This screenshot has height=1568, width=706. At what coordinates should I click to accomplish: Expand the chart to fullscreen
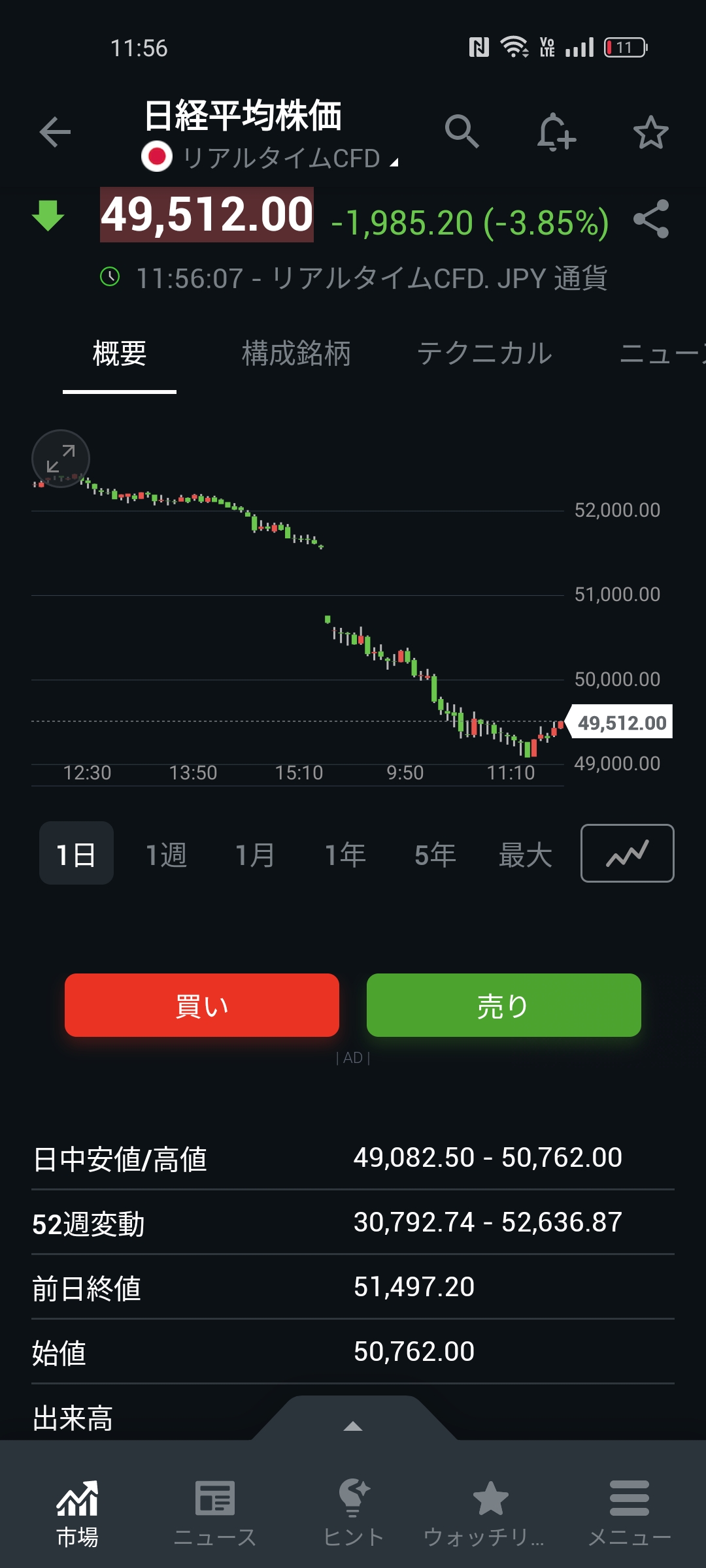[61, 459]
